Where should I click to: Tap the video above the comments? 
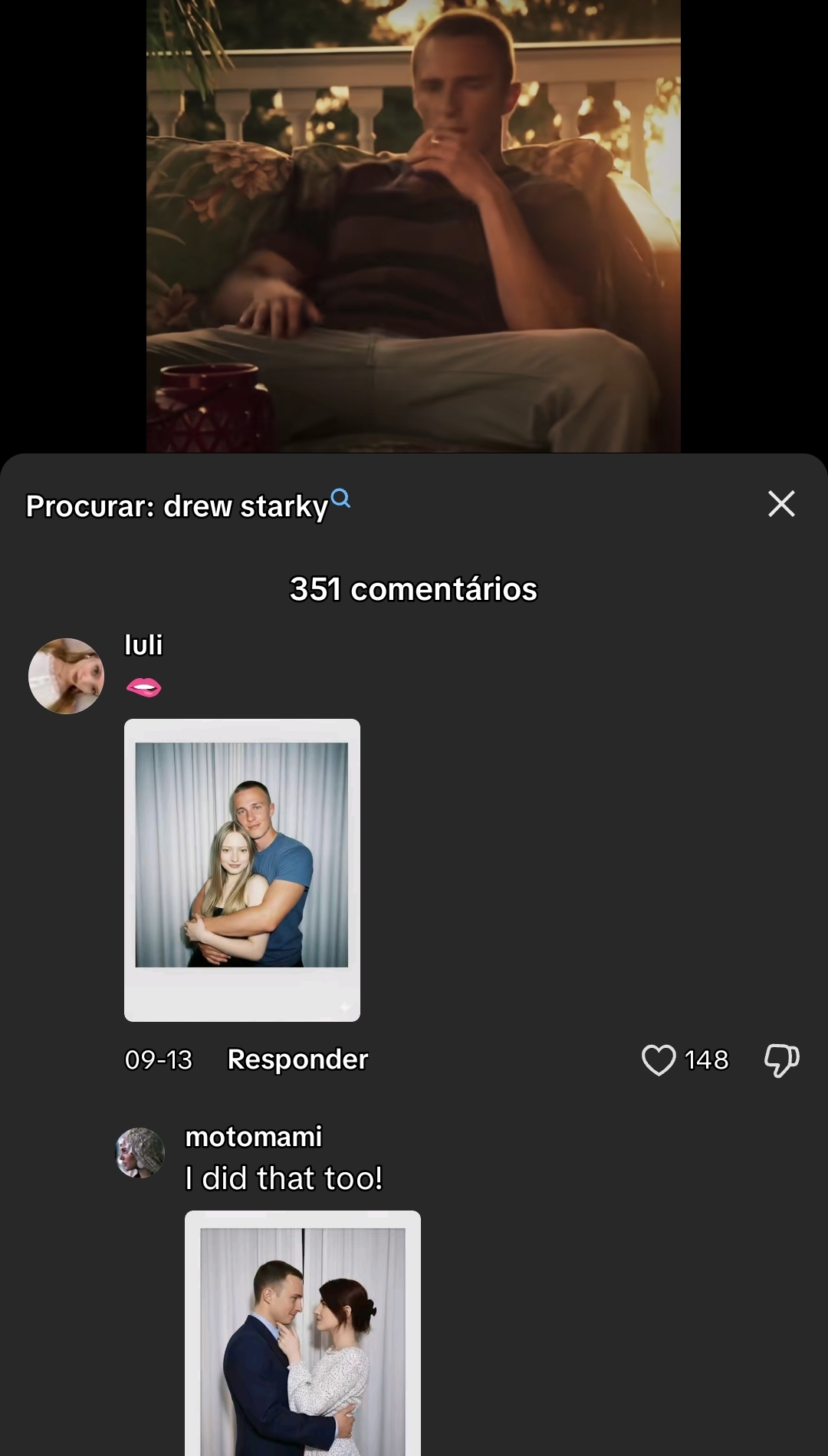click(413, 226)
